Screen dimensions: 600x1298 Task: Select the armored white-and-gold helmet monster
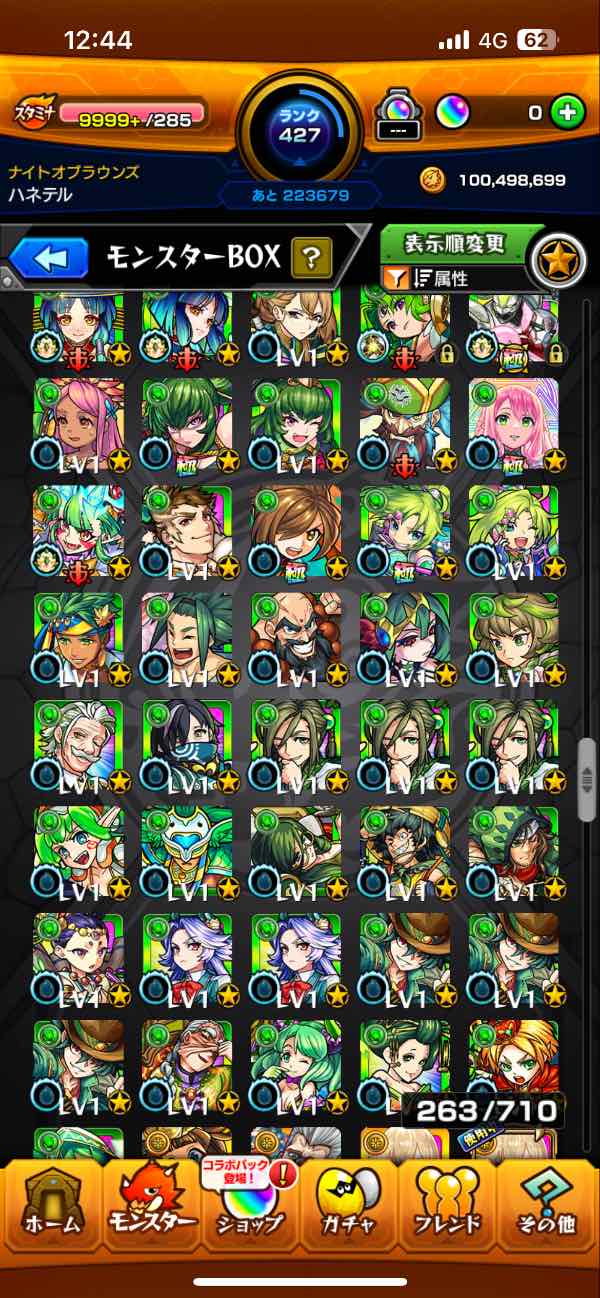tap(187, 852)
